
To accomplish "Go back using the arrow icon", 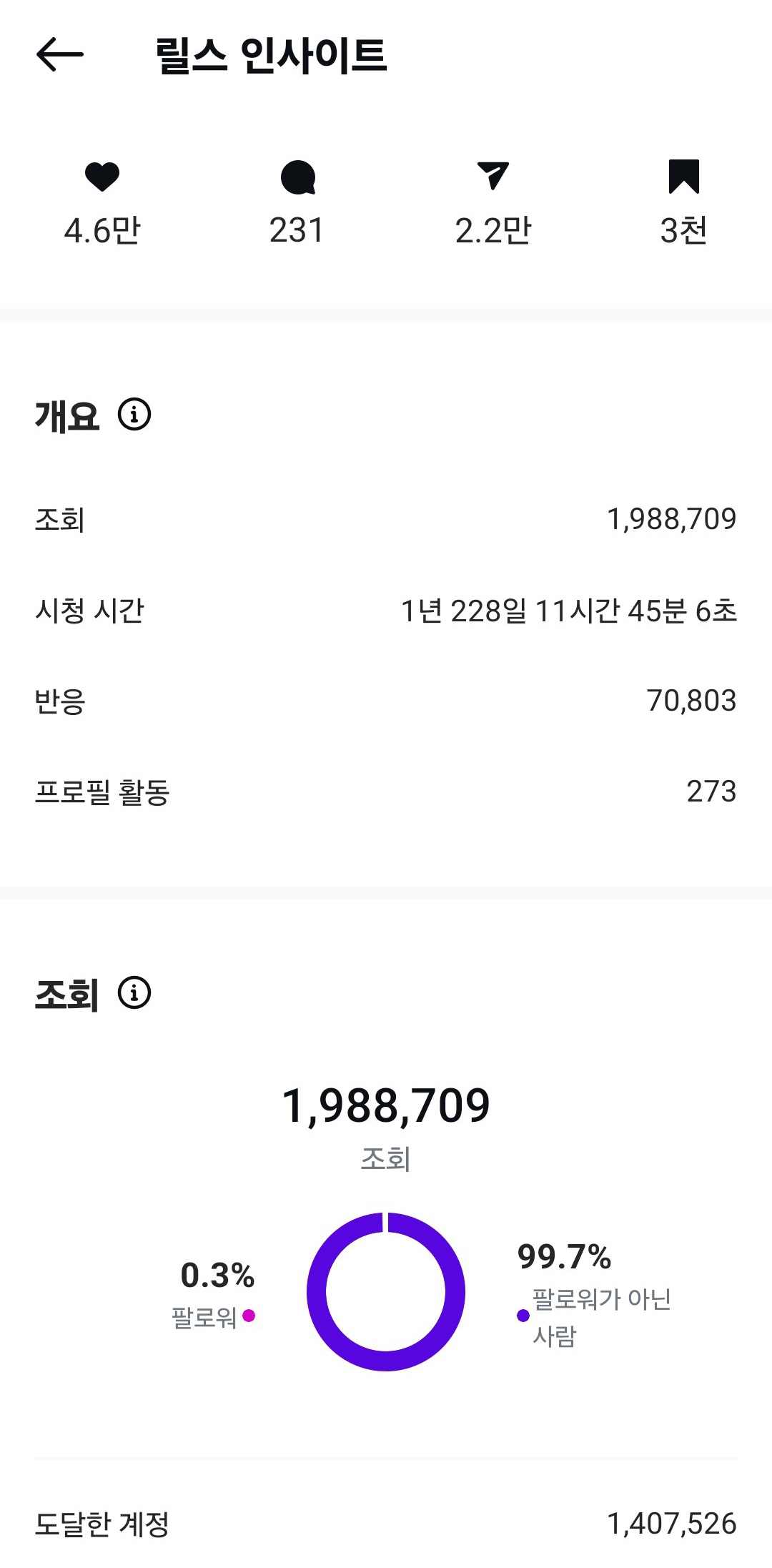I will coord(60,54).
